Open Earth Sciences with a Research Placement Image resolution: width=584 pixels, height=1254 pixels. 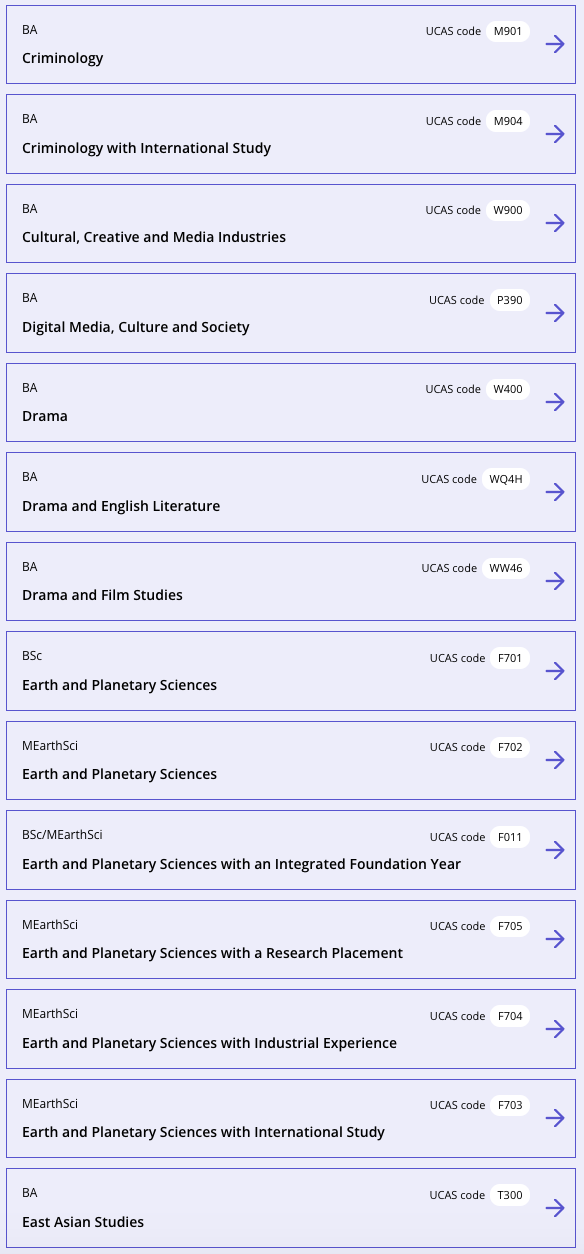pyautogui.click(x=291, y=939)
